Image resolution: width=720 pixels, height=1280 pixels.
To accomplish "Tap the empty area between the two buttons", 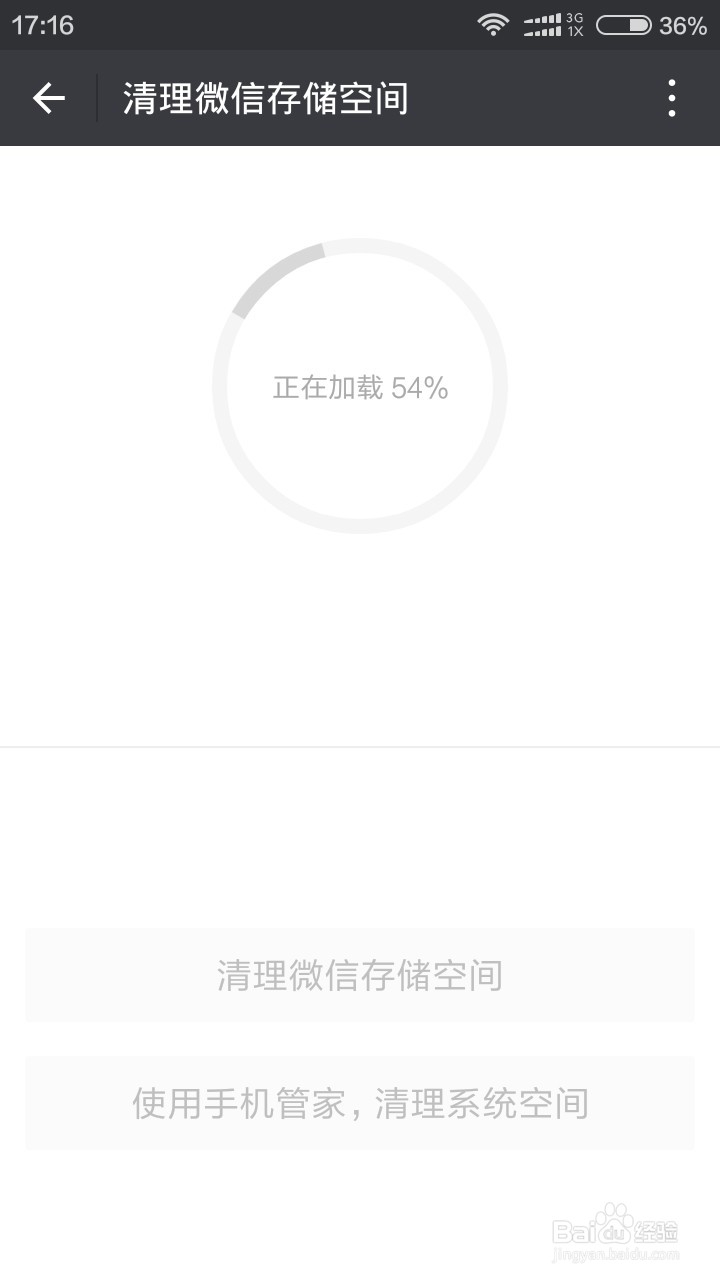I will [x=360, y=1040].
